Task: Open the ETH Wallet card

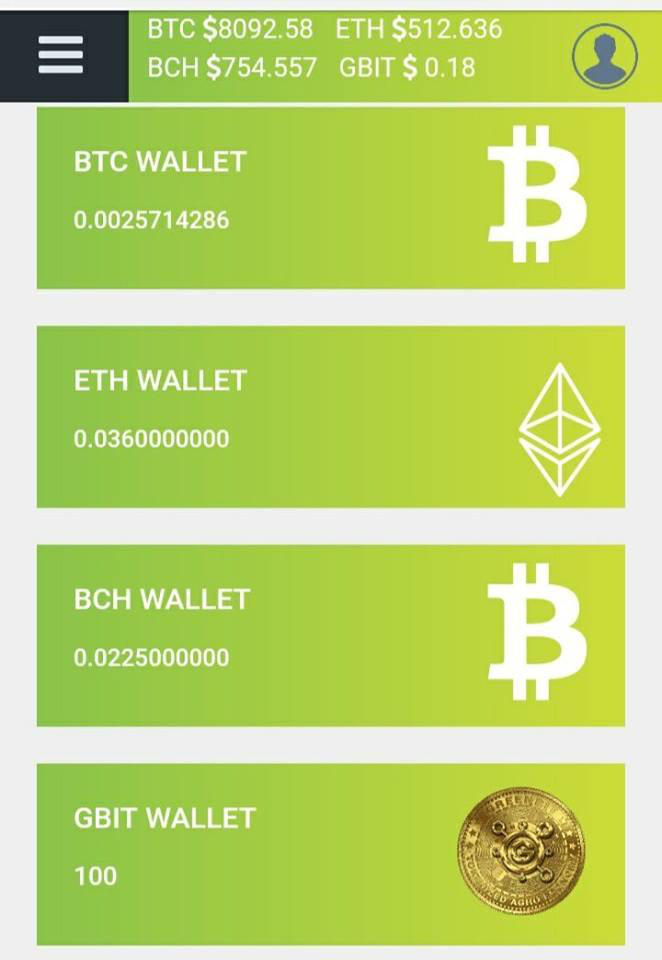Action: pos(330,416)
